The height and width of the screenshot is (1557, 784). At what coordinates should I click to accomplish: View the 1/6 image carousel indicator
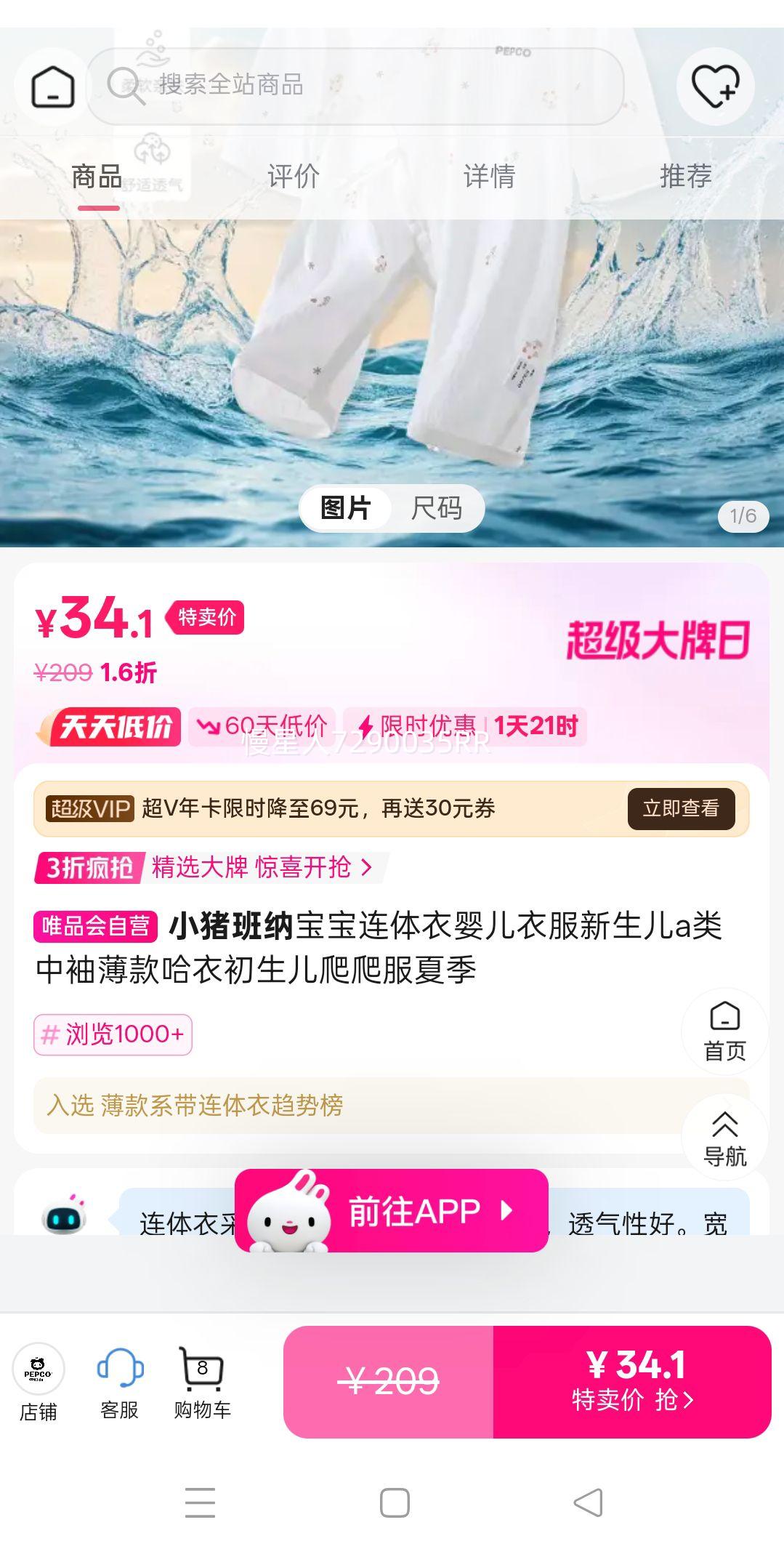click(x=743, y=516)
